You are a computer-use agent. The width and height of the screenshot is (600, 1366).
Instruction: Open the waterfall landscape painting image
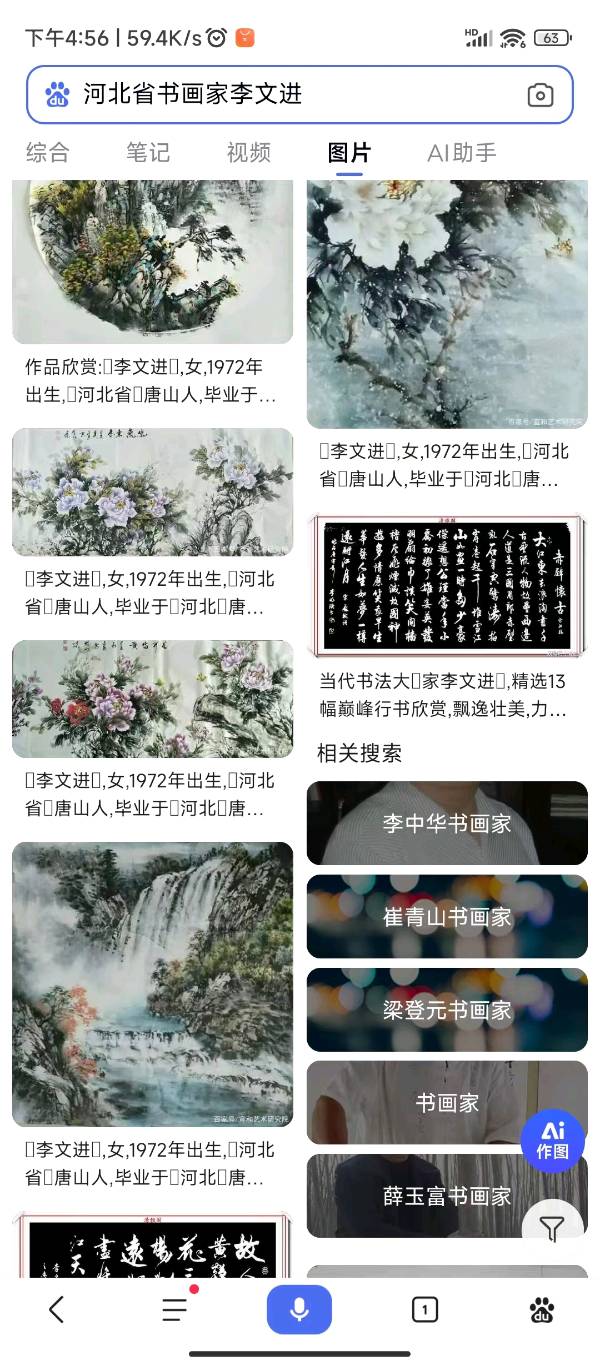click(x=152, y=984)
